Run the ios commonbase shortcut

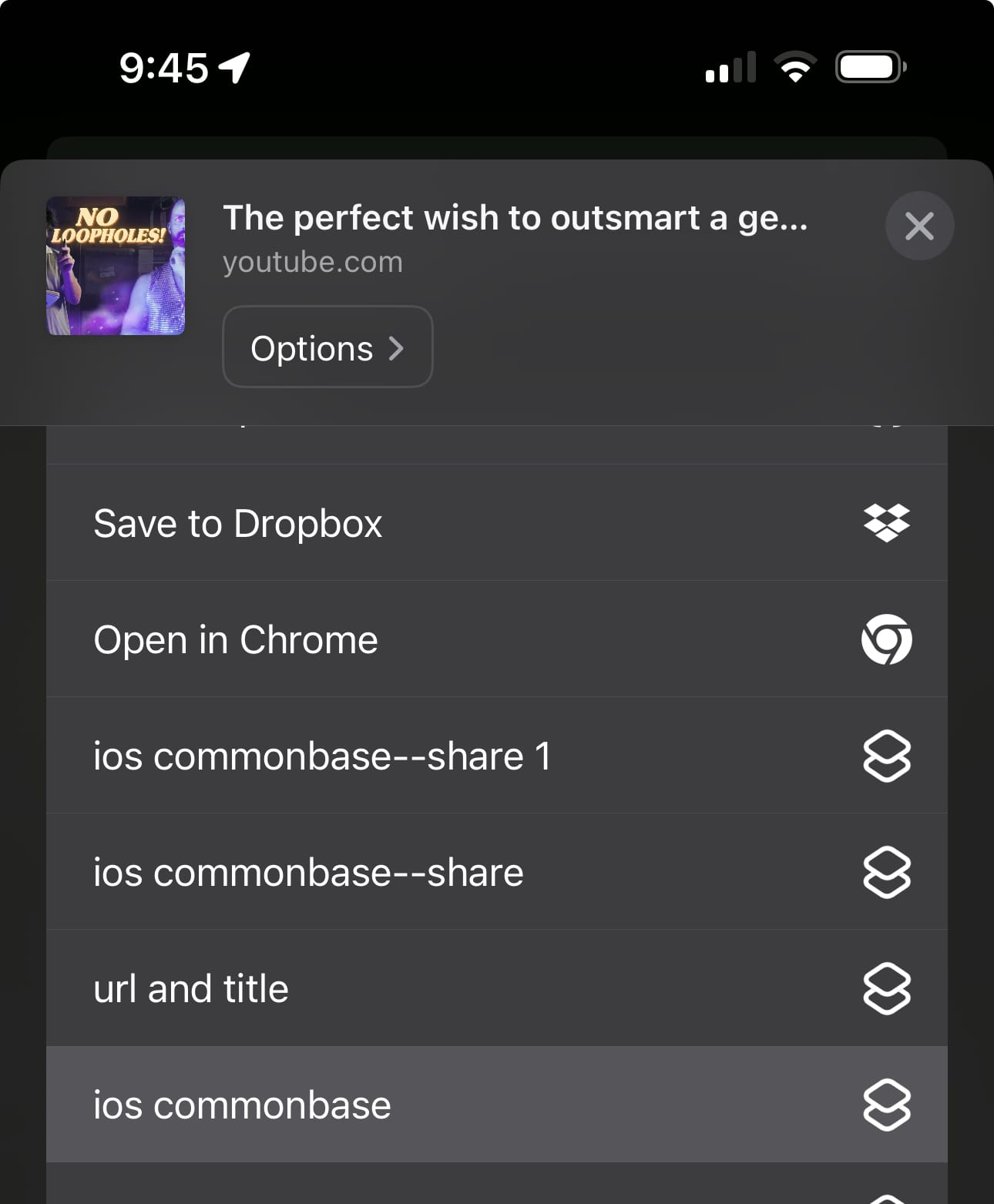(496, 1105)
